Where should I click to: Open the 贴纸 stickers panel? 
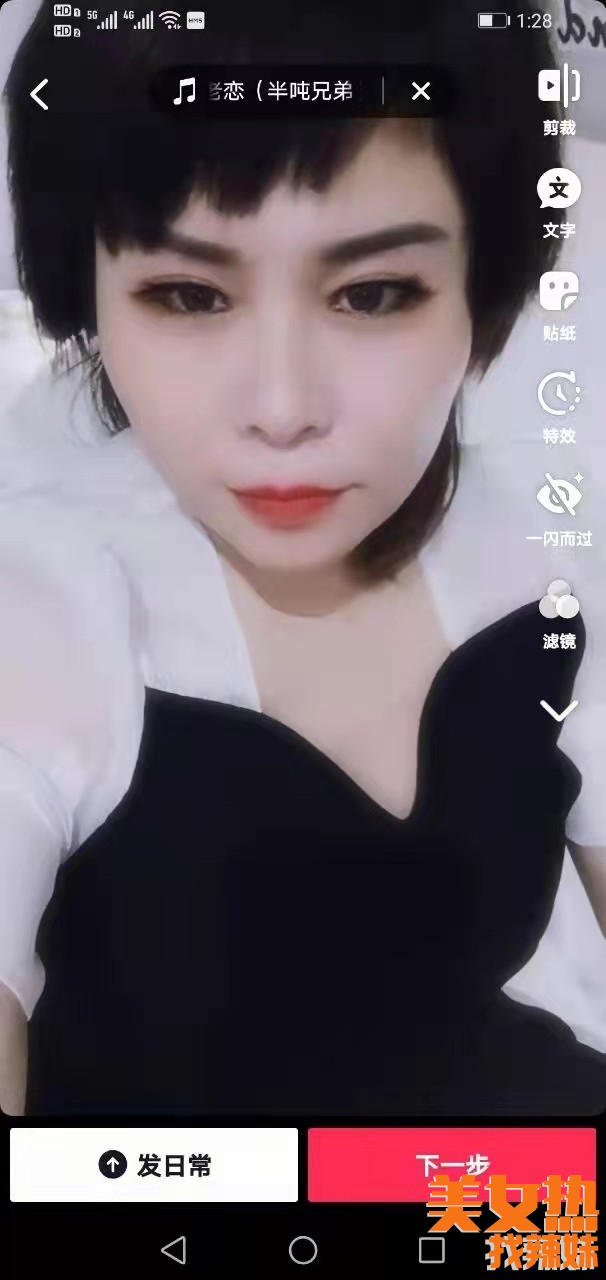pyautogui.click(x=559, y=304)
